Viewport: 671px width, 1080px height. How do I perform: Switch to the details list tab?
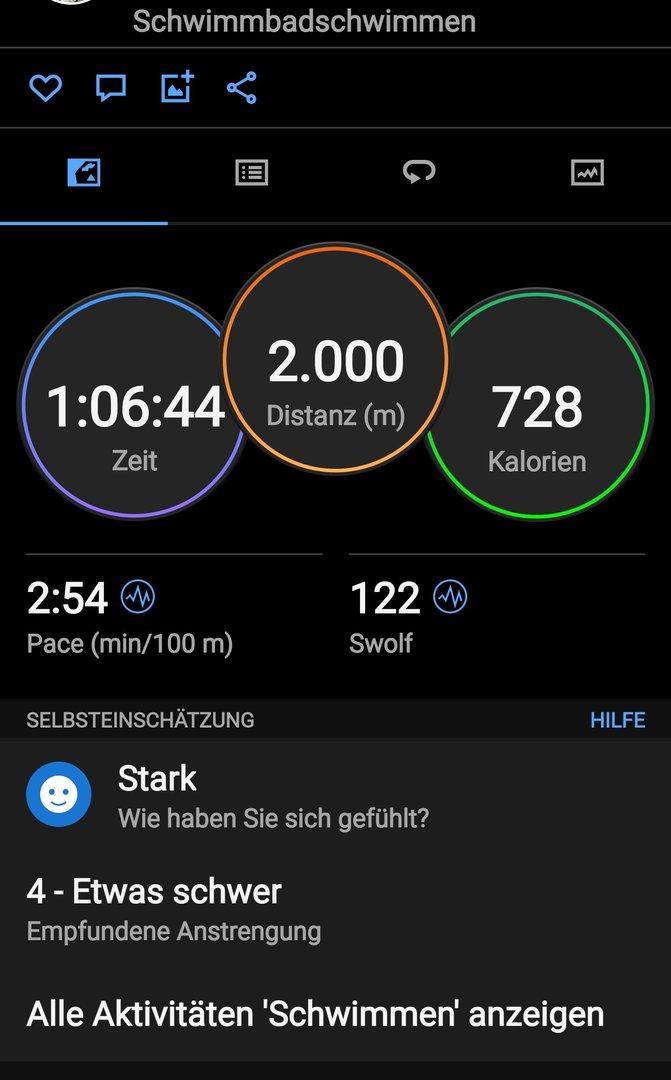tap(251, 172)
